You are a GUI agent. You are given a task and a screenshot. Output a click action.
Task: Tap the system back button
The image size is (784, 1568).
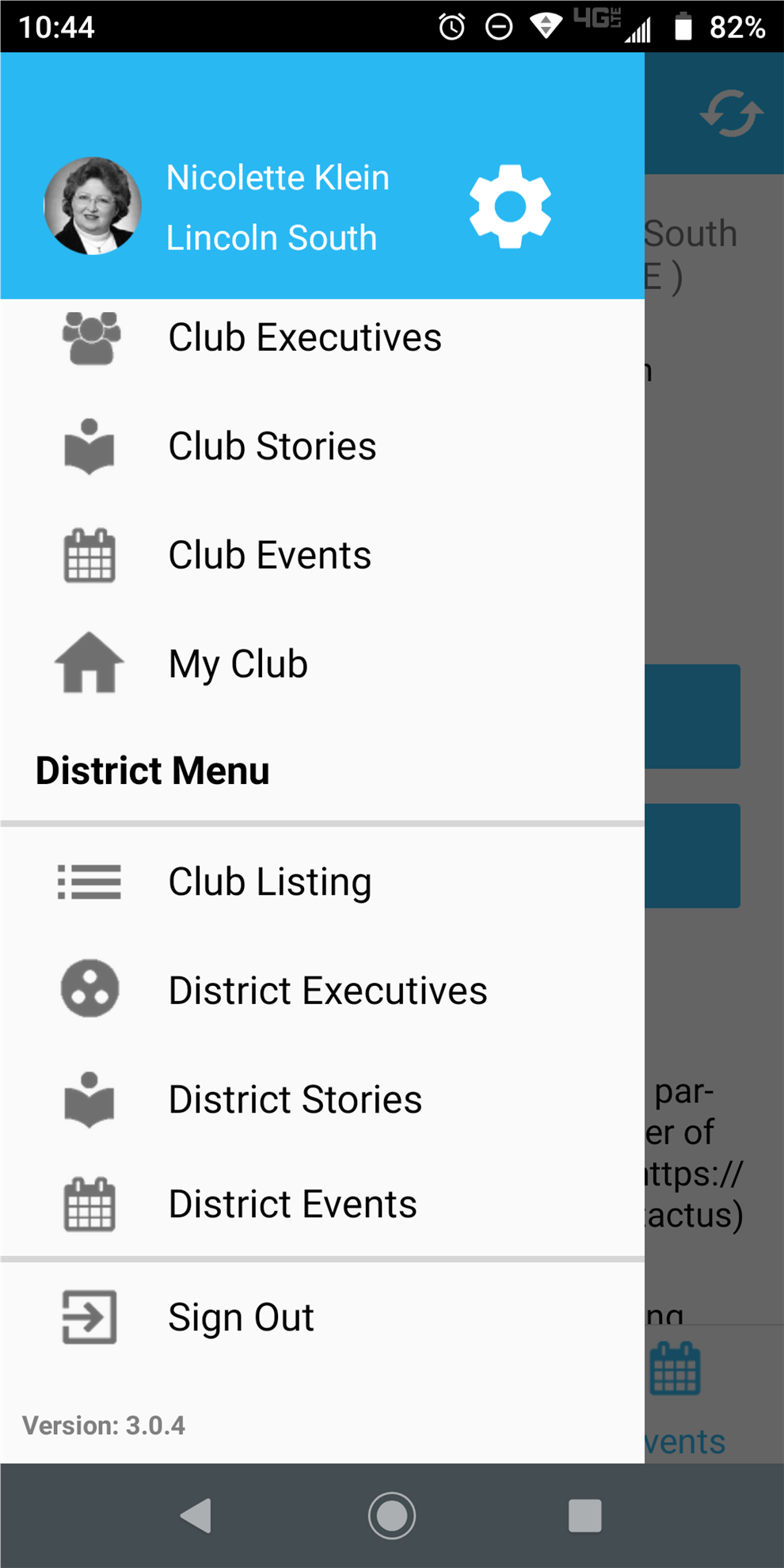point(196,1516)
